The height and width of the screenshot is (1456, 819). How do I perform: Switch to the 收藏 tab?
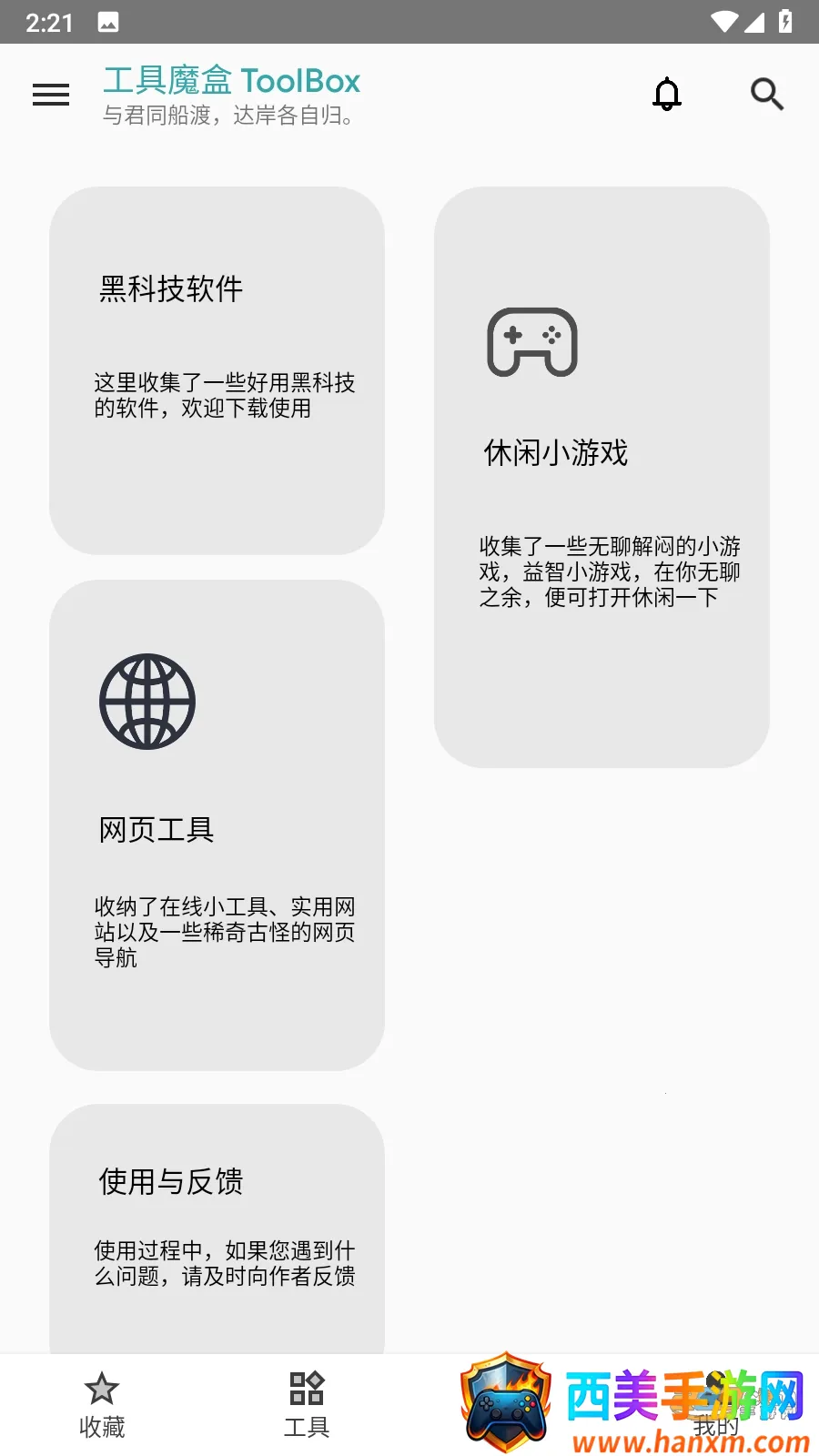click(x=102, y=1406)
